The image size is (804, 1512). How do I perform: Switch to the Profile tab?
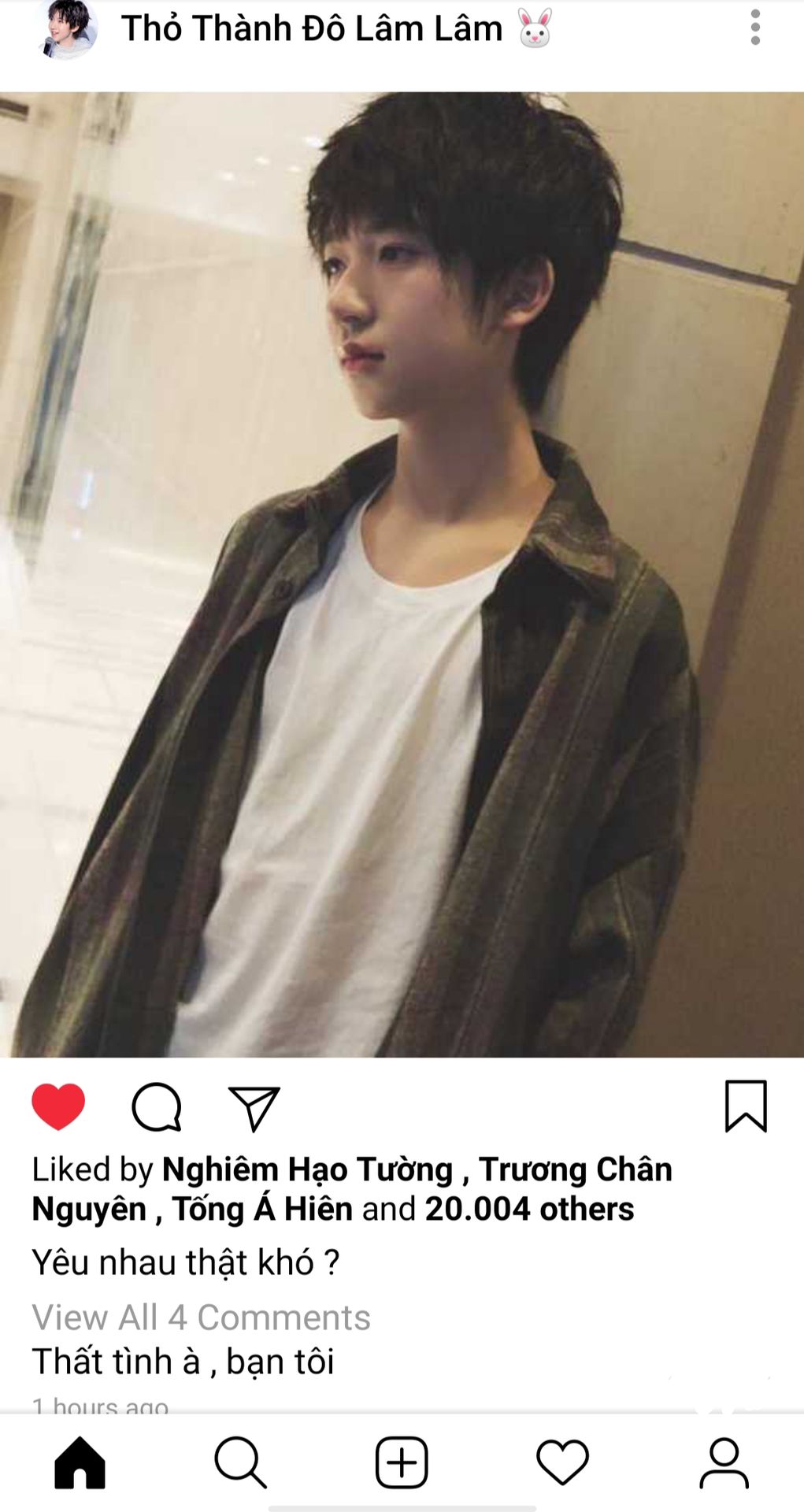click(724, 1462)
